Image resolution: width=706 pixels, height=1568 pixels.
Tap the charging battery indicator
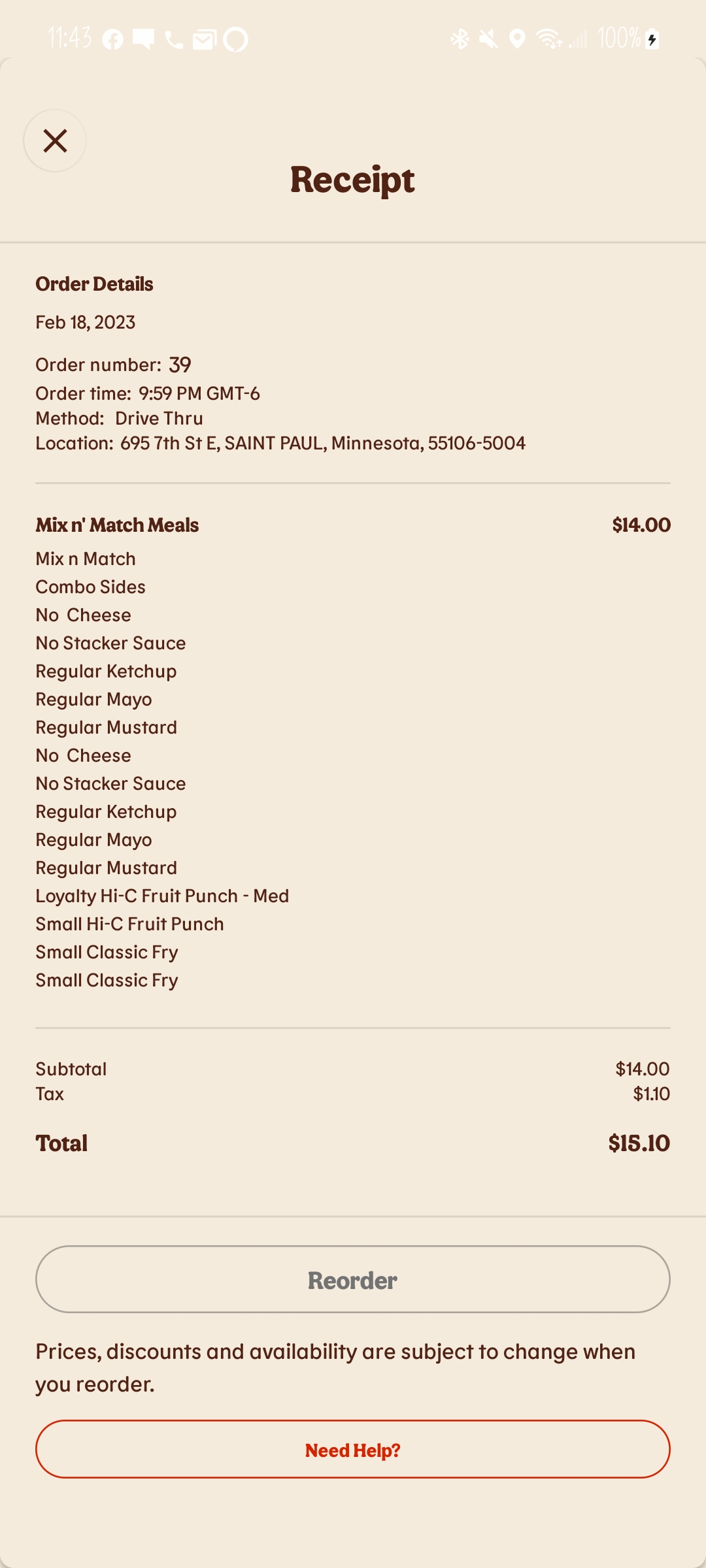(x=650, y=41)
